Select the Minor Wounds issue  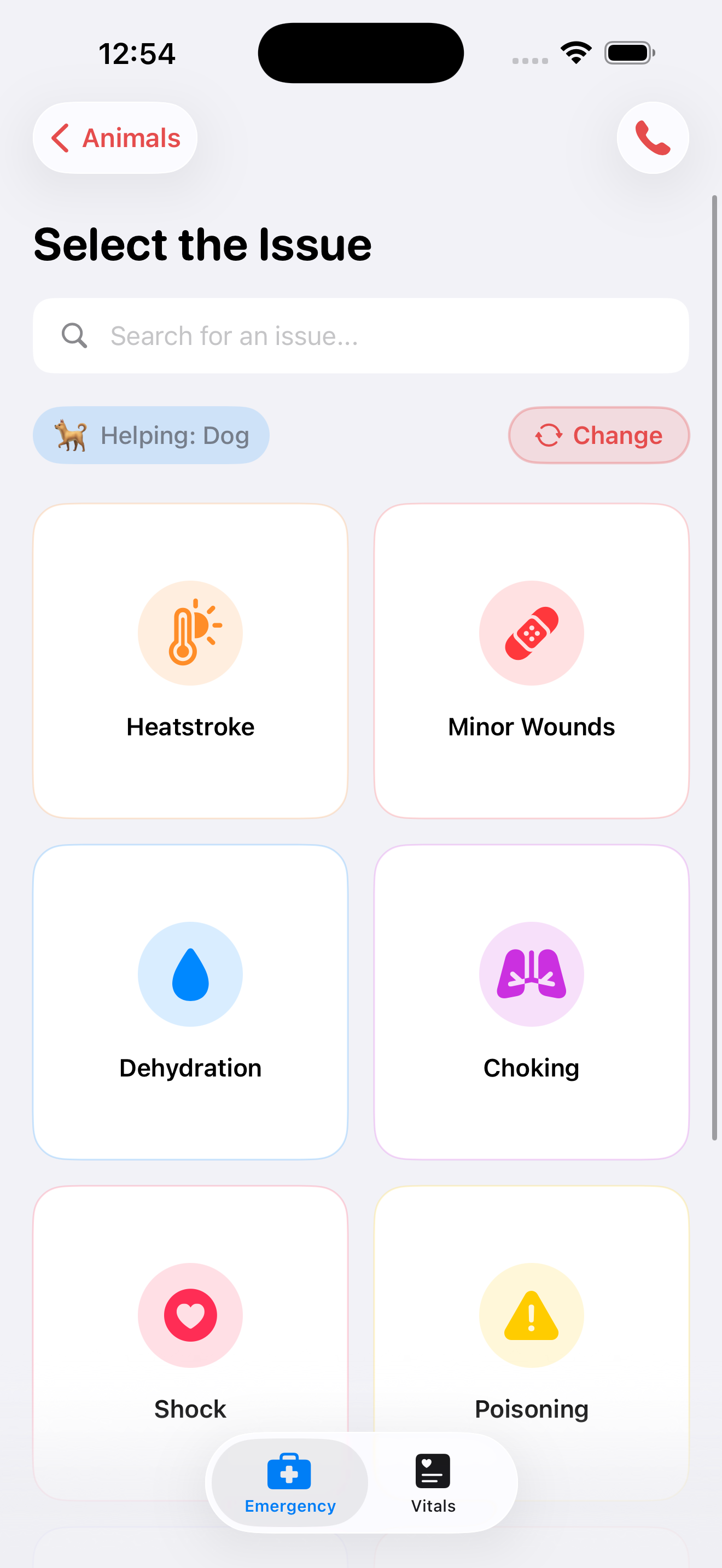531,660
